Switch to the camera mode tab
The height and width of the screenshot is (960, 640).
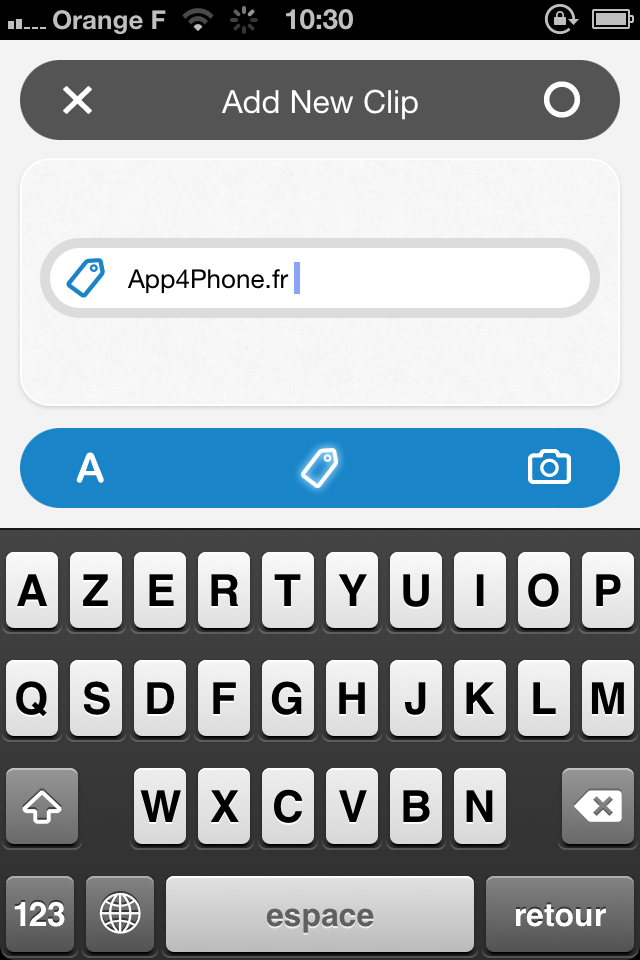549,468
